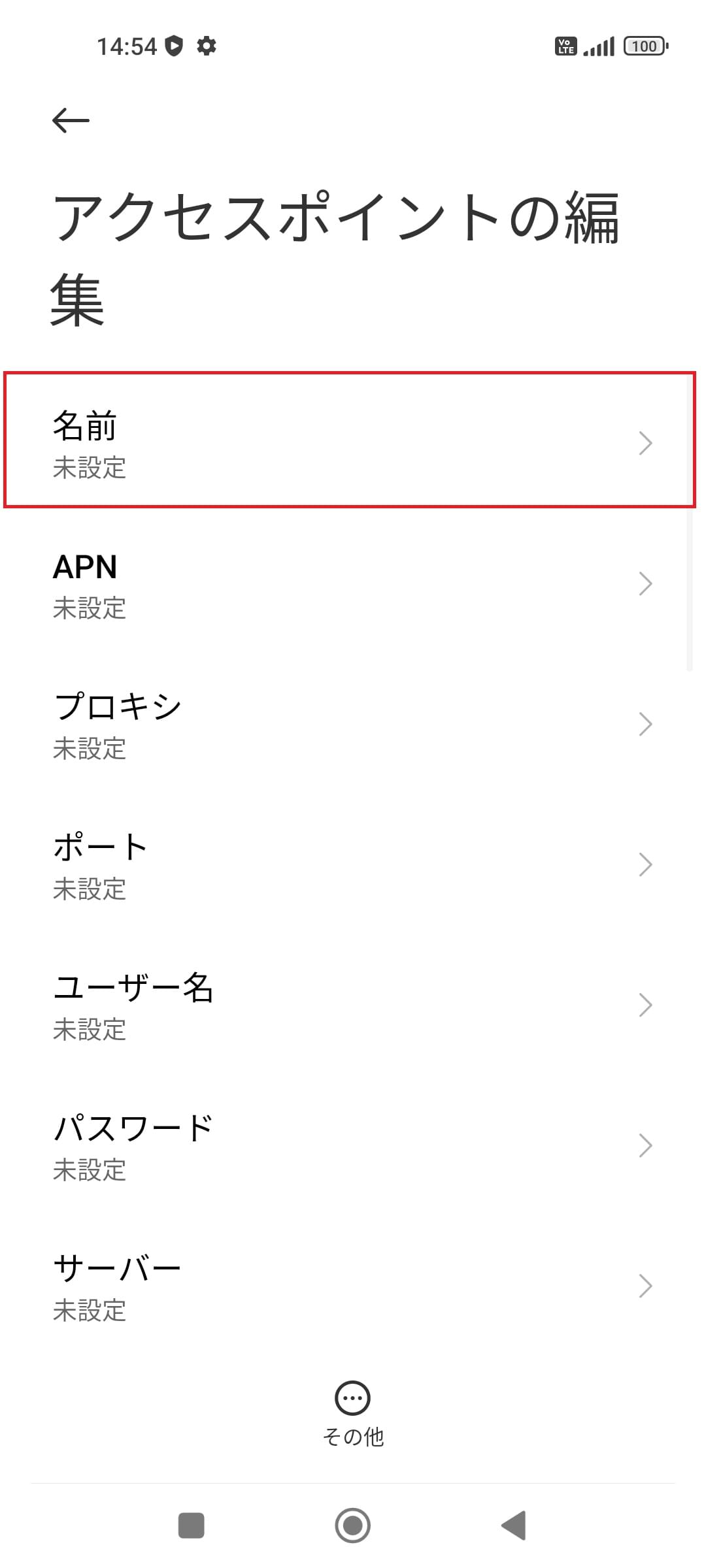Screen dimensions: 706x1568
Task: Click the back arrow at top left
Action: [x=70, y=120]
